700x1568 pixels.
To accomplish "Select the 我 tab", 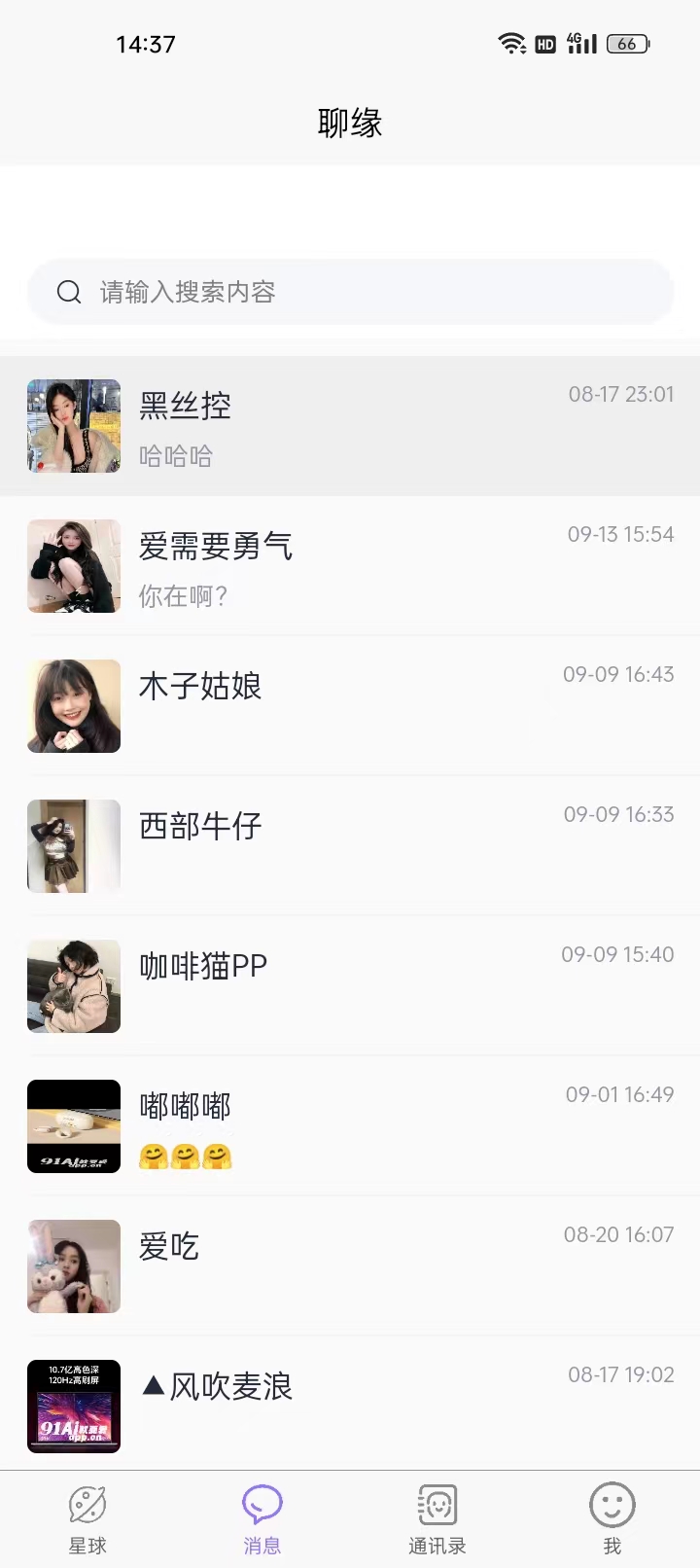I will 612,1517.
